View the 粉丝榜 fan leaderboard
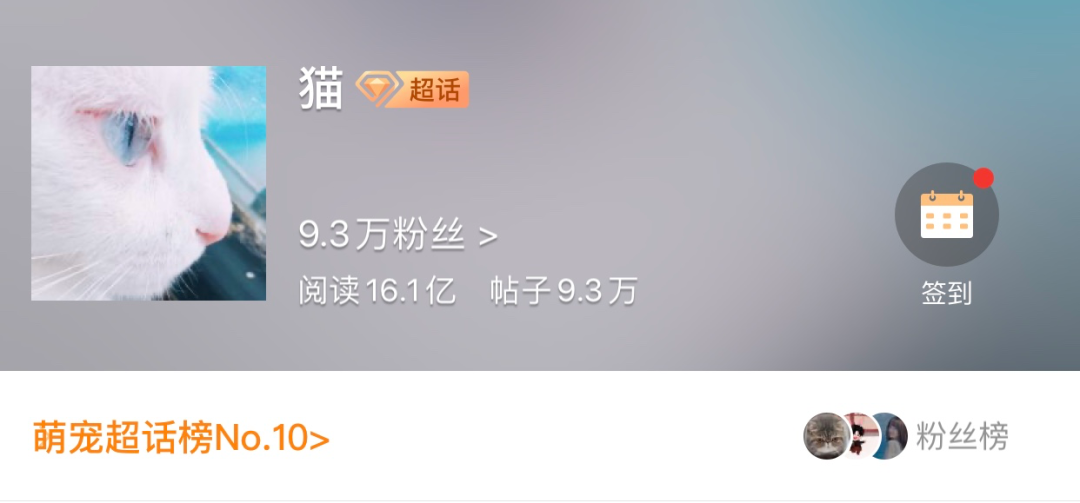 point(906,436)
